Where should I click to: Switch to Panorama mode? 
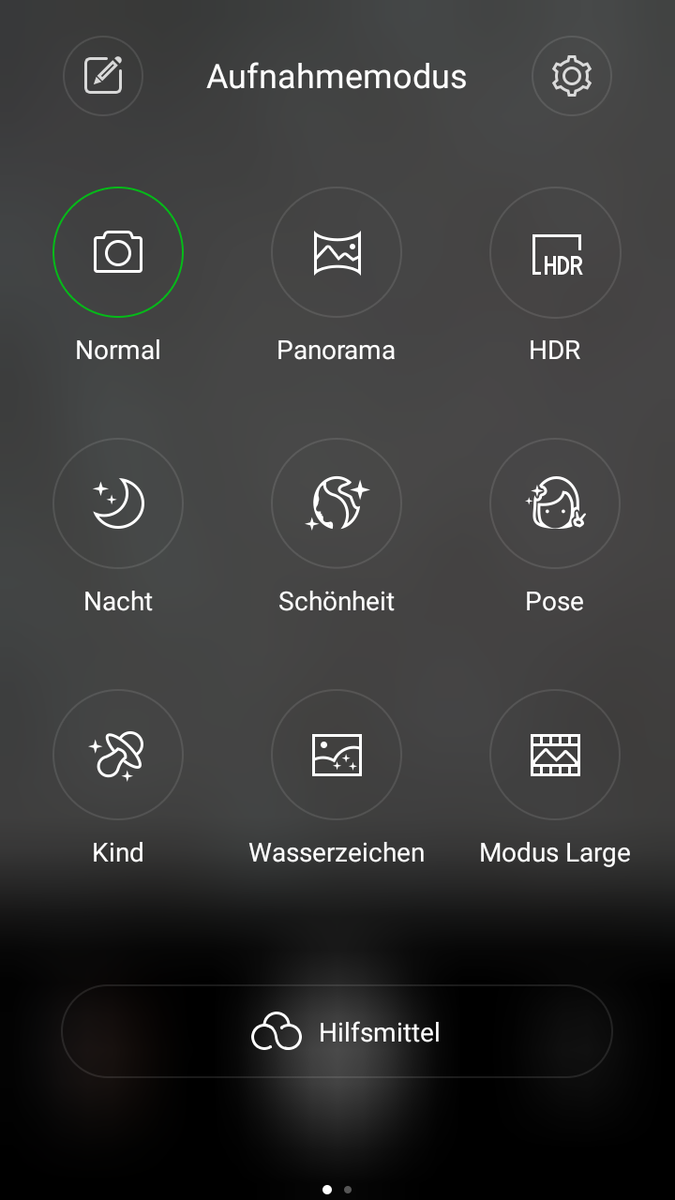point(336,252)
